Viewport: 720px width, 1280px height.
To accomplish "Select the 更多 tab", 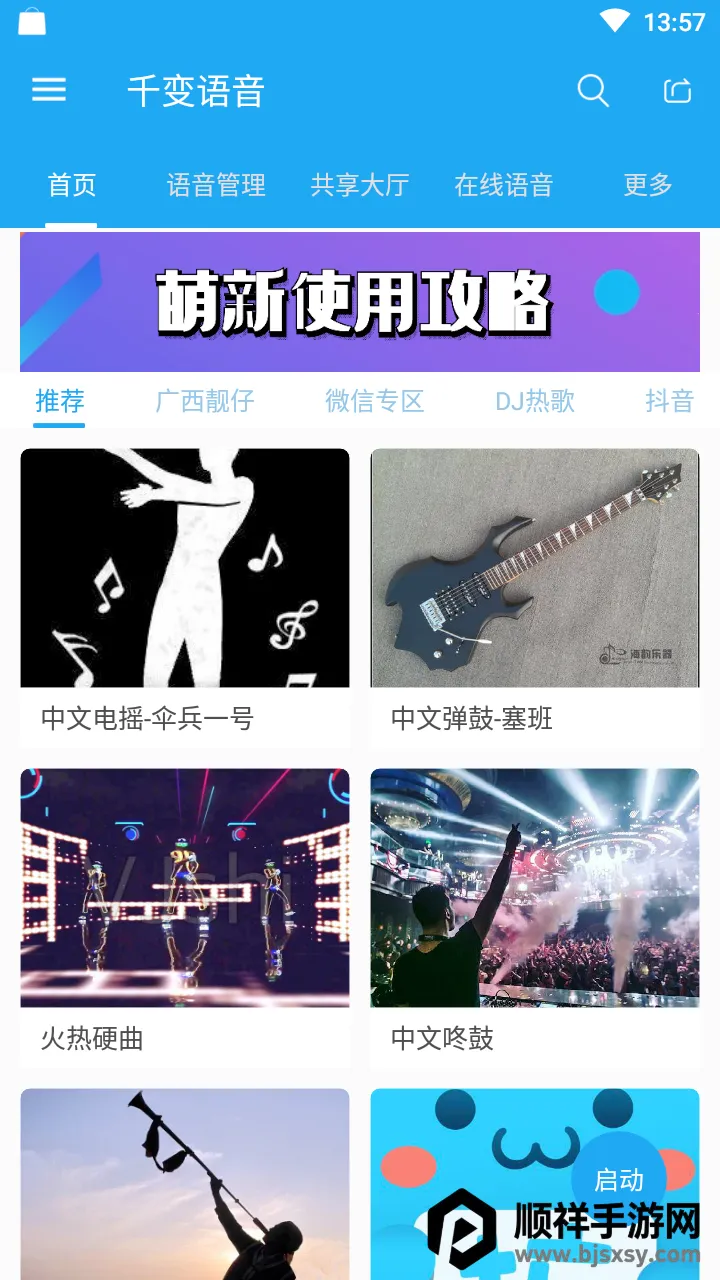I will click(x=648, y=185).
